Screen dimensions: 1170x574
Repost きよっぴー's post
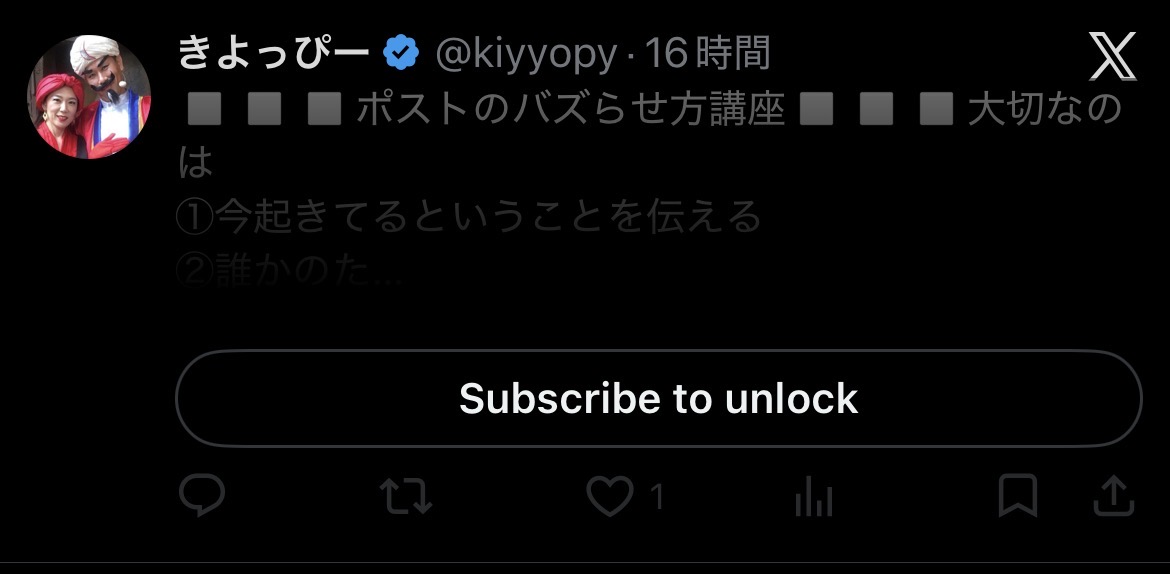coord(406,496)
